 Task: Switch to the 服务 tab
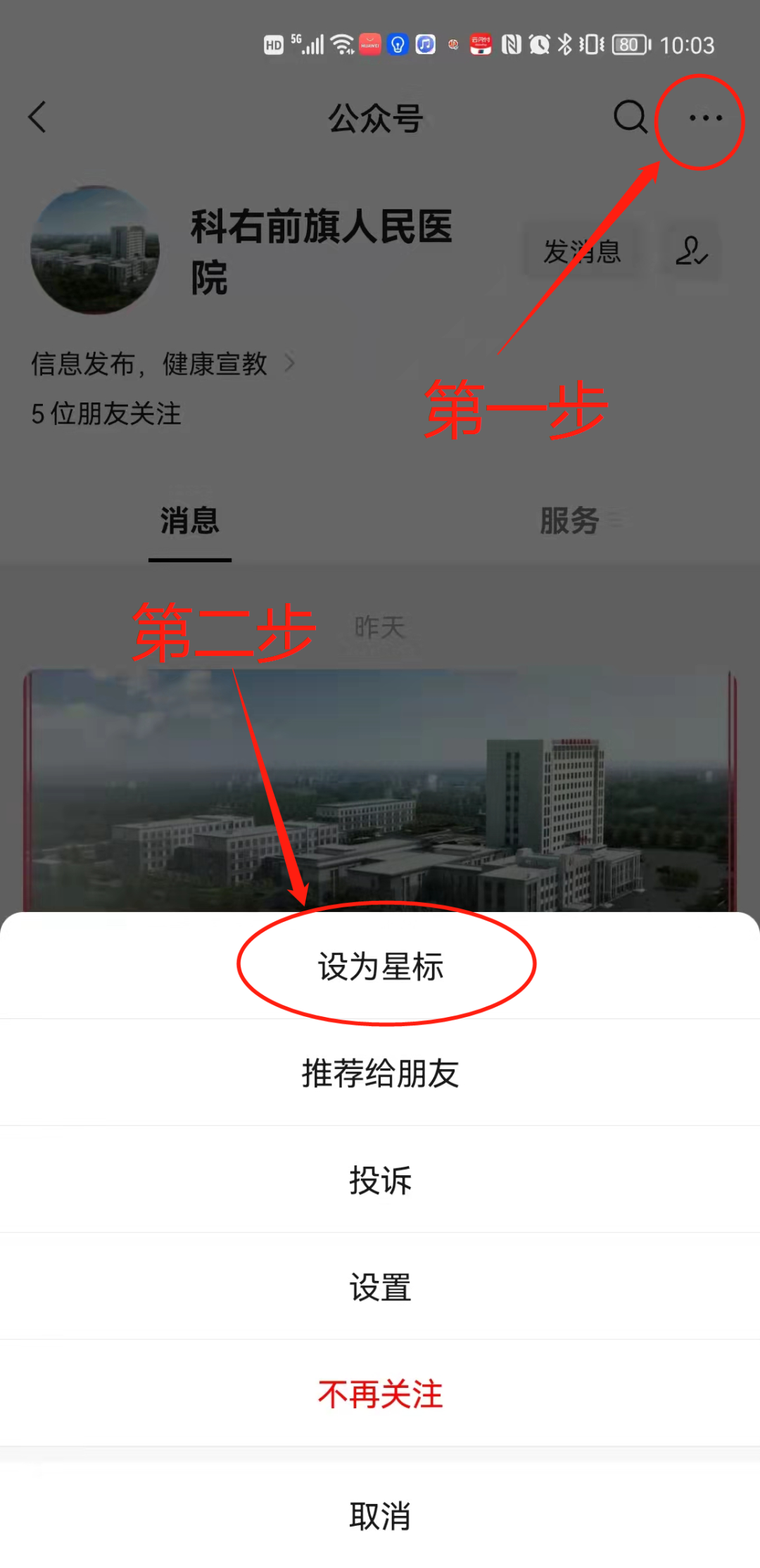570,521
